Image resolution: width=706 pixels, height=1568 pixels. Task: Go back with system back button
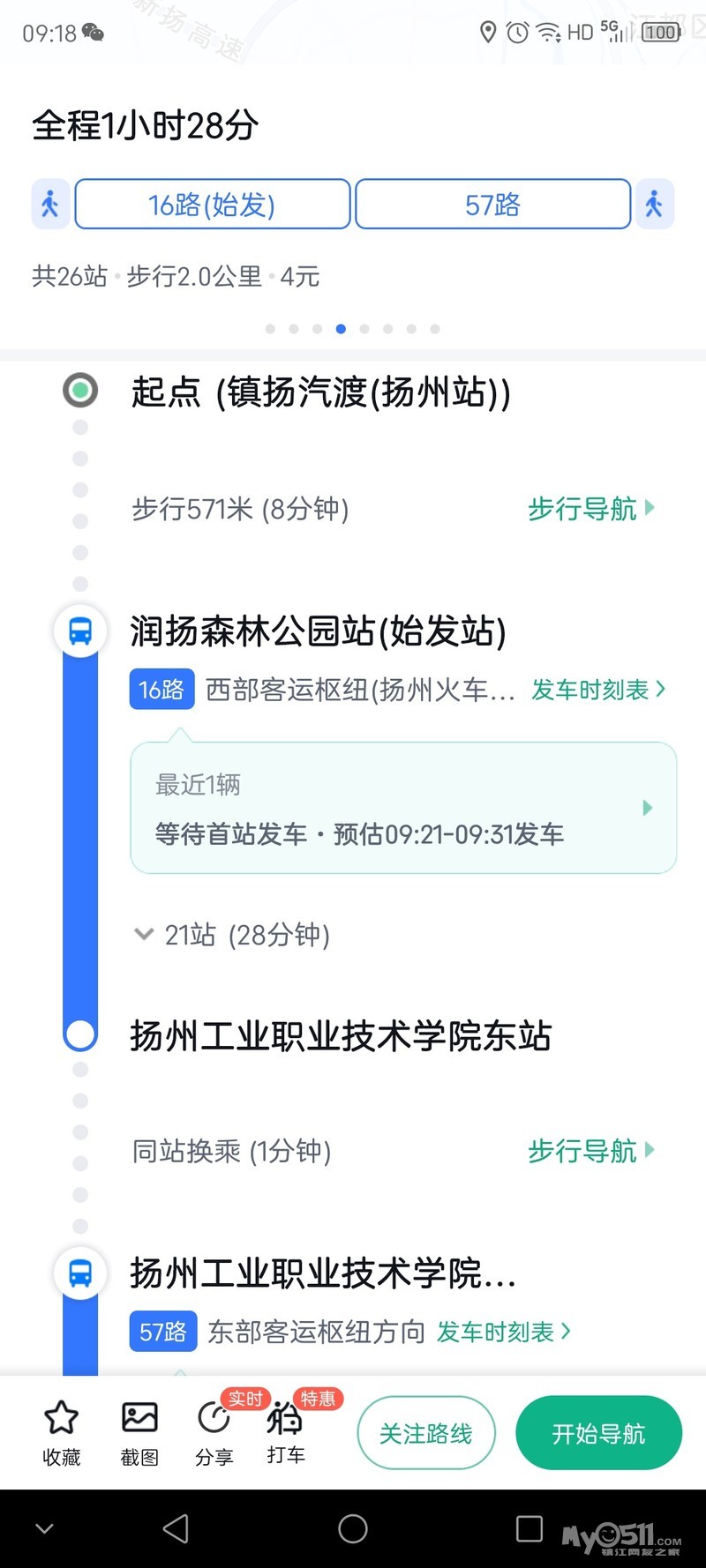(176, 1528)
